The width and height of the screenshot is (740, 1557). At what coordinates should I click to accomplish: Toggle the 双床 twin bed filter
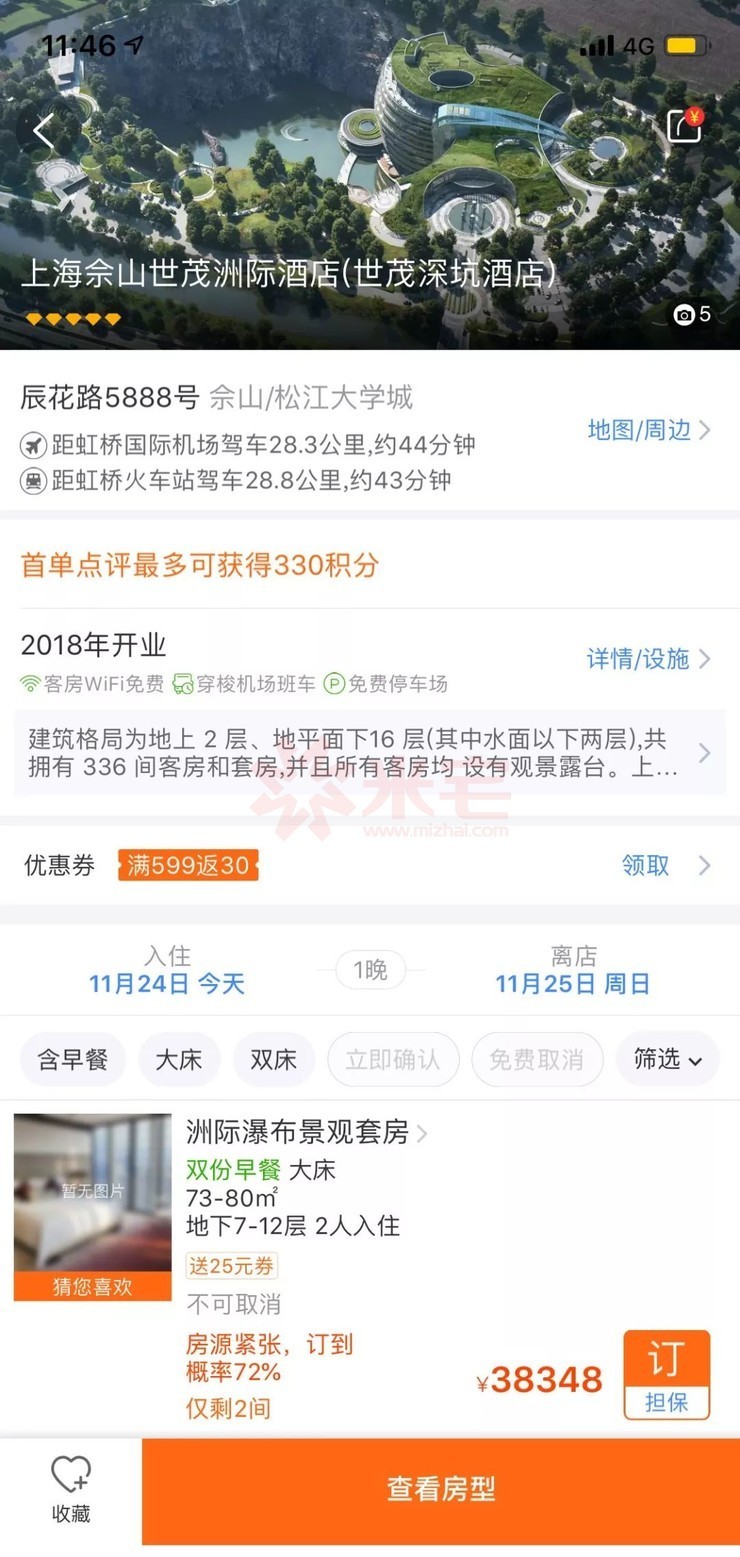[x=273, y=1059]
